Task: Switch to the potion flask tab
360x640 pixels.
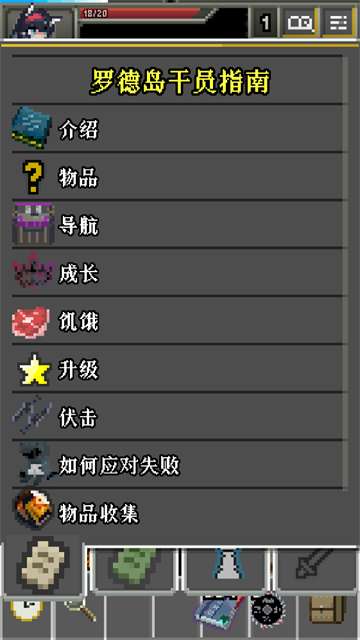Action: tap(228, 569)
